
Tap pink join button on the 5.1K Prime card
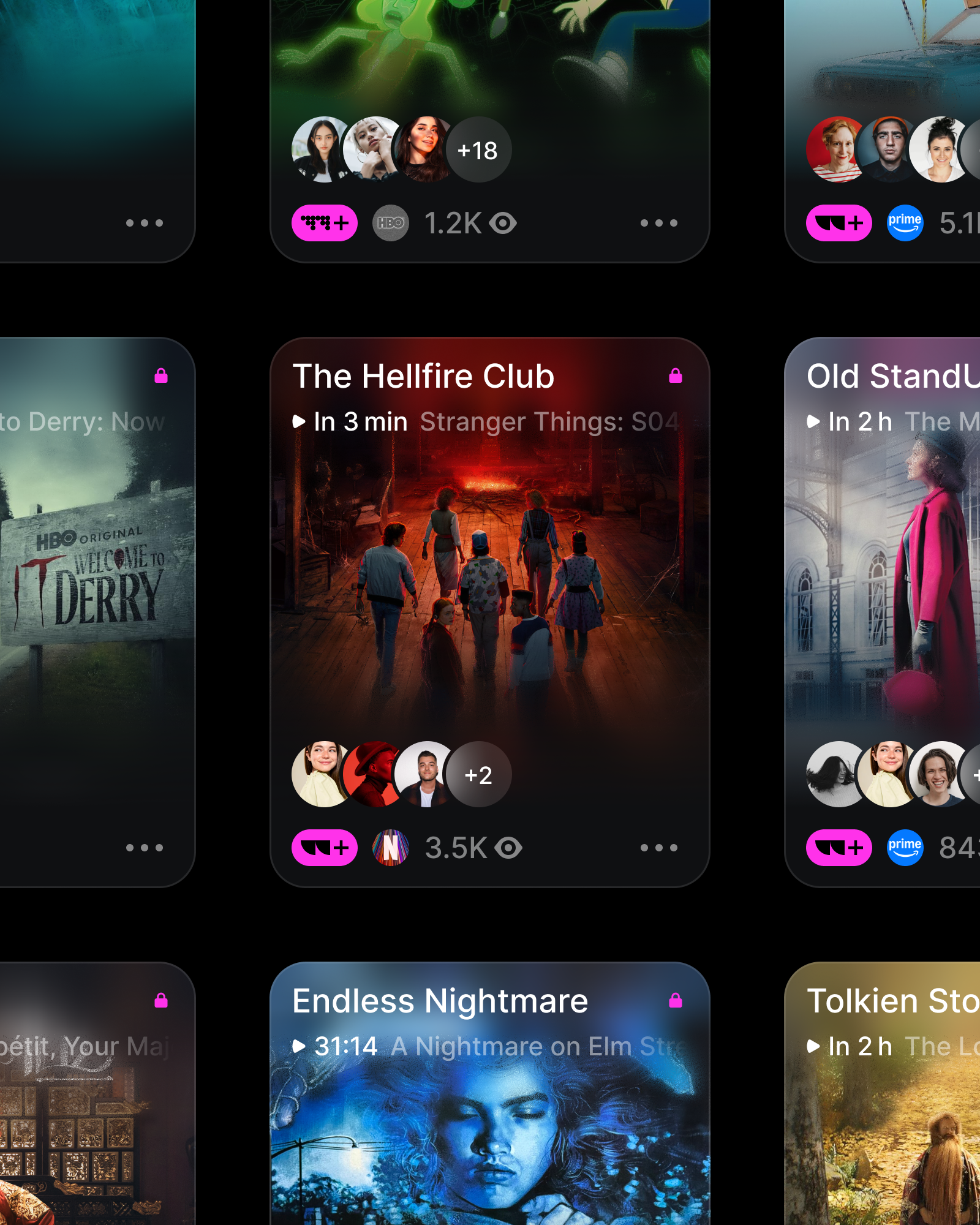coord(839,223)
